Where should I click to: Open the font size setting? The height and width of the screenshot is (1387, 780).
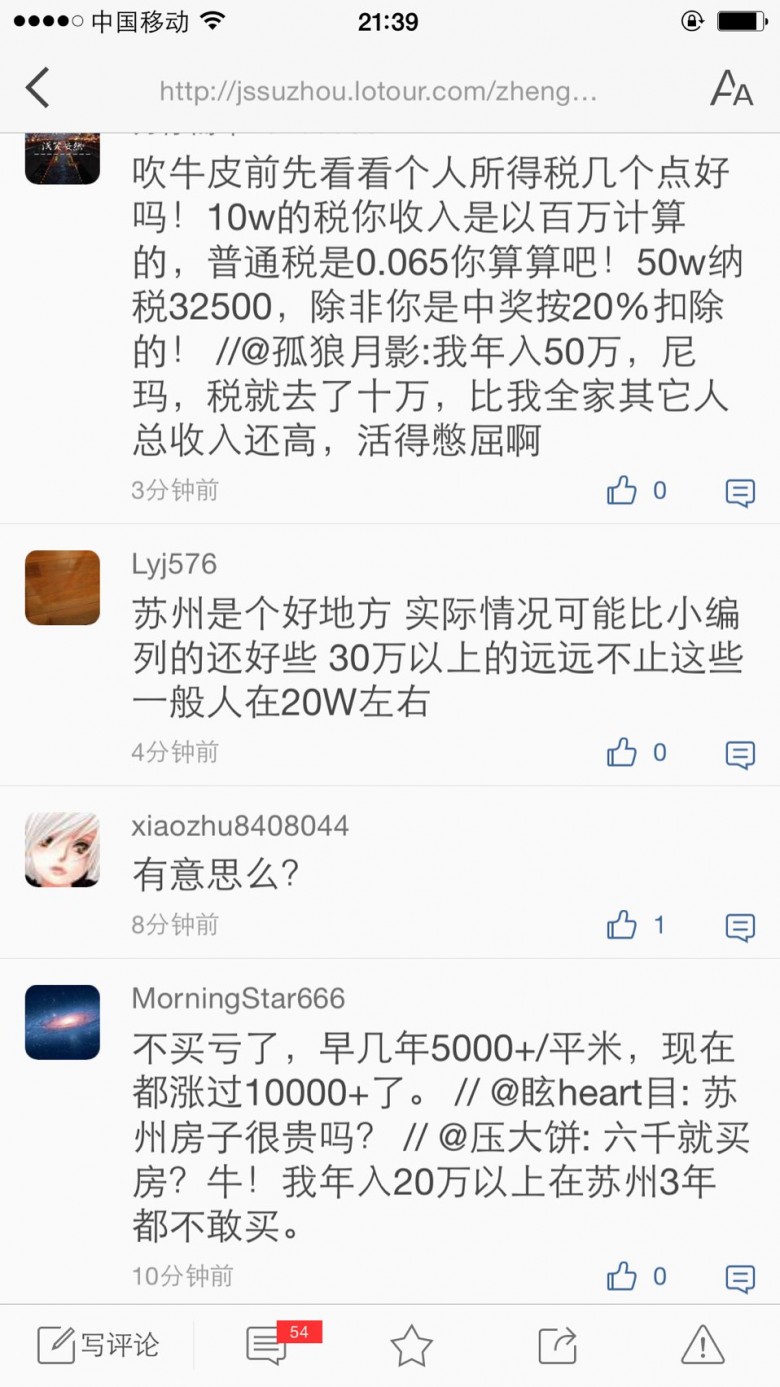click(x=731, y=89)
